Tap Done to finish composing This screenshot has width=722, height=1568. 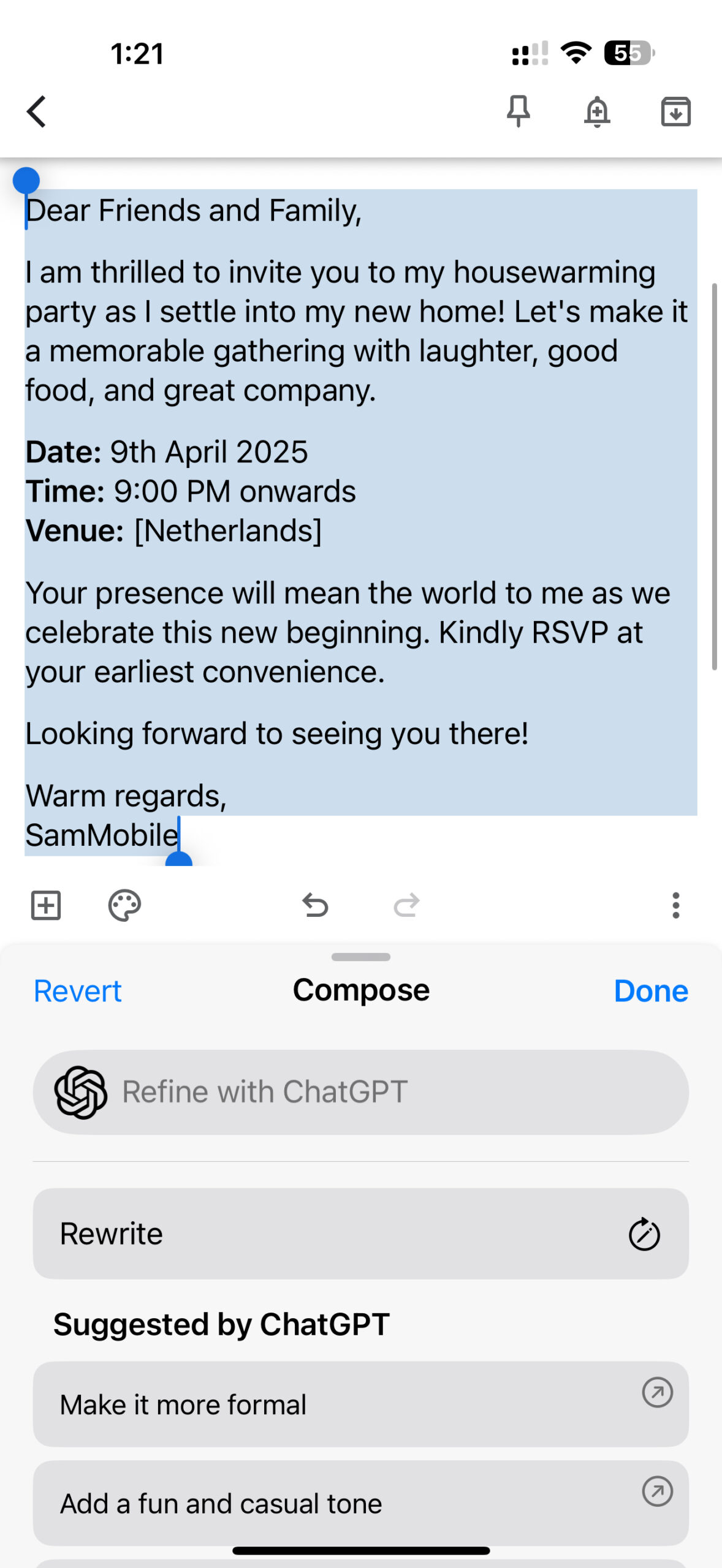click(651, 991)
